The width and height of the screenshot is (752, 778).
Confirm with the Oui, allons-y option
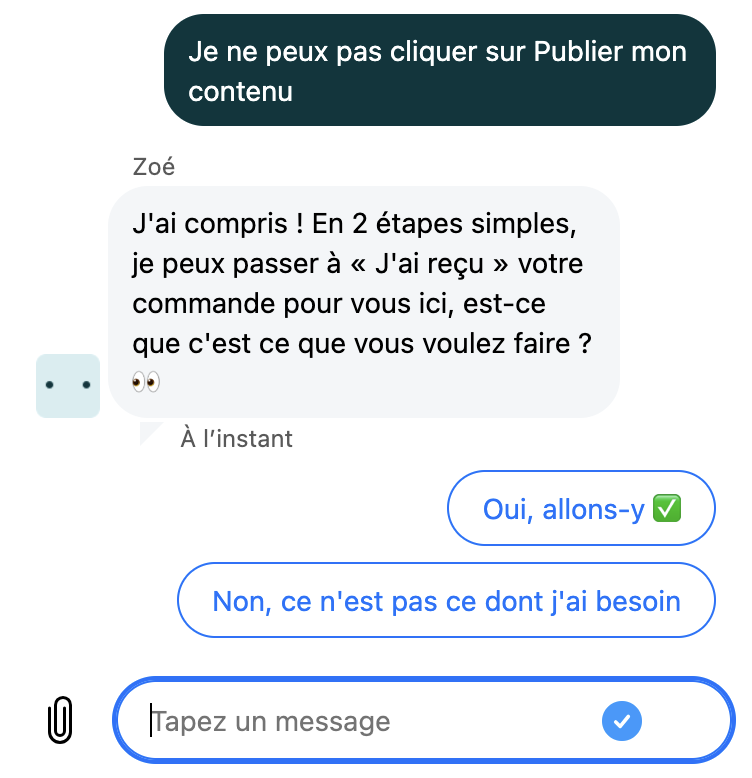tap(580, 508)
